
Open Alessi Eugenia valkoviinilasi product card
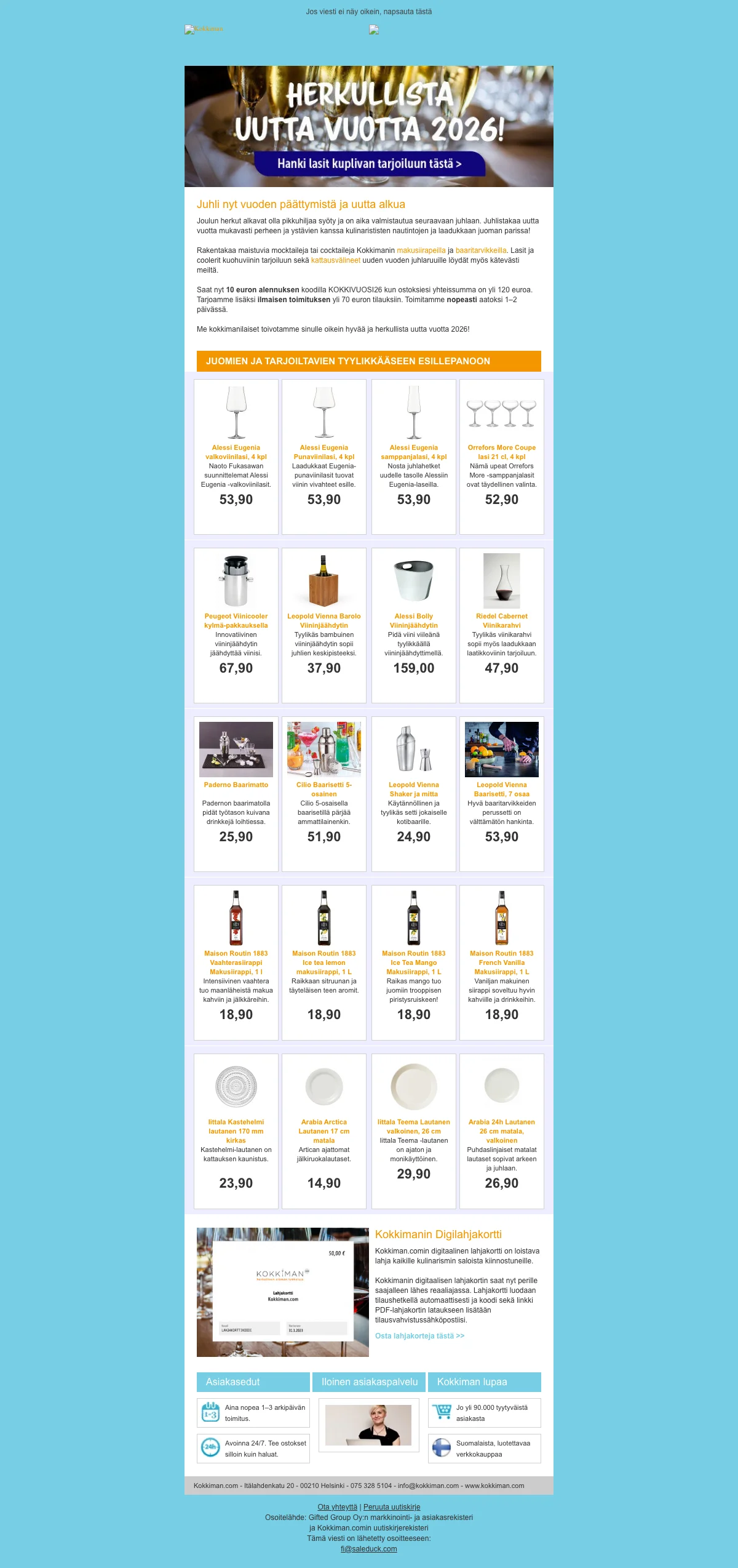pos(236,452)
